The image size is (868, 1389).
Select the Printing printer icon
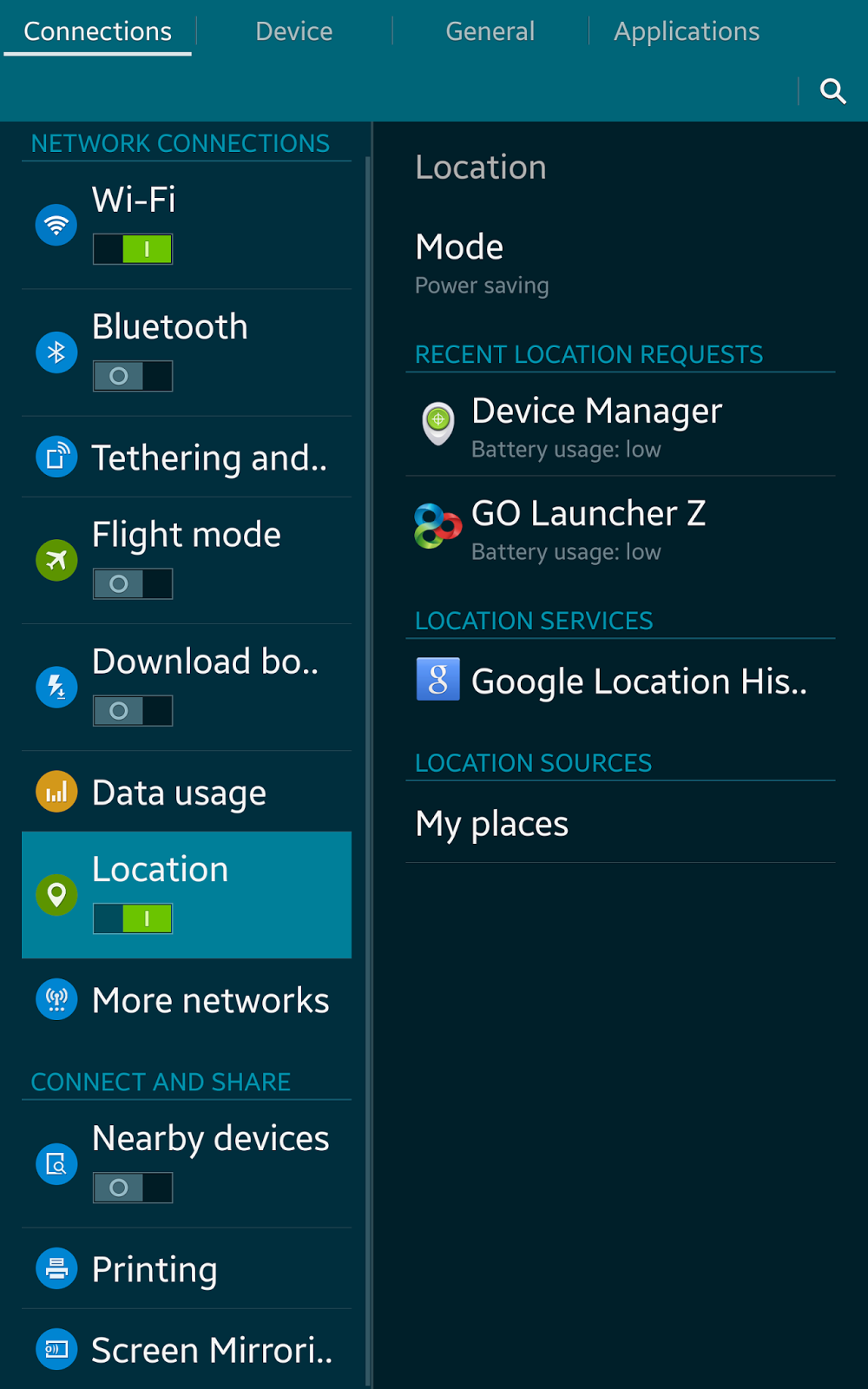coord(56,1268)
